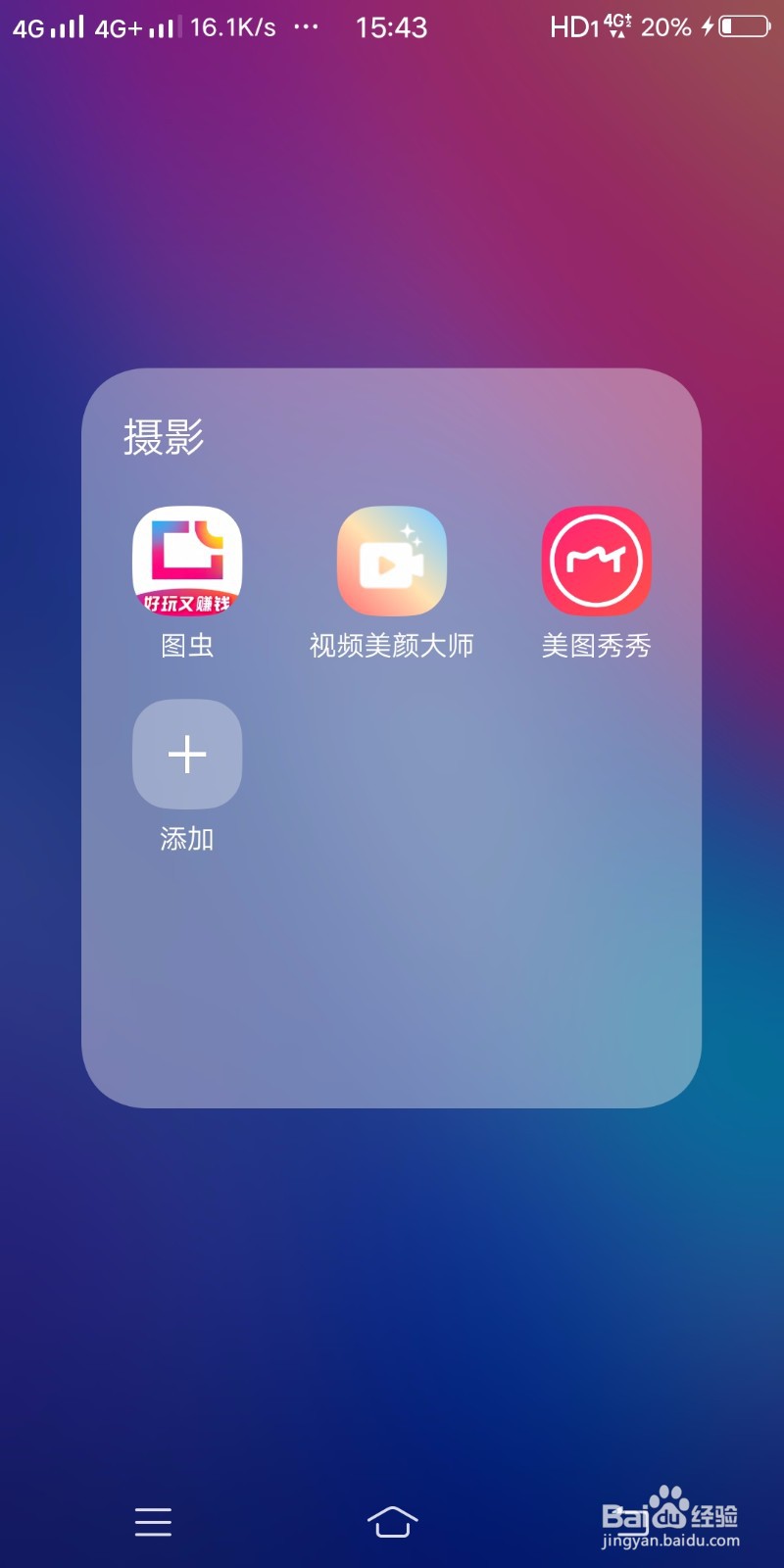The height and width of the screenshot is (1568, 784).
Task: Open 美图秀秀 photo editor
Action: (x=596, y=561)
